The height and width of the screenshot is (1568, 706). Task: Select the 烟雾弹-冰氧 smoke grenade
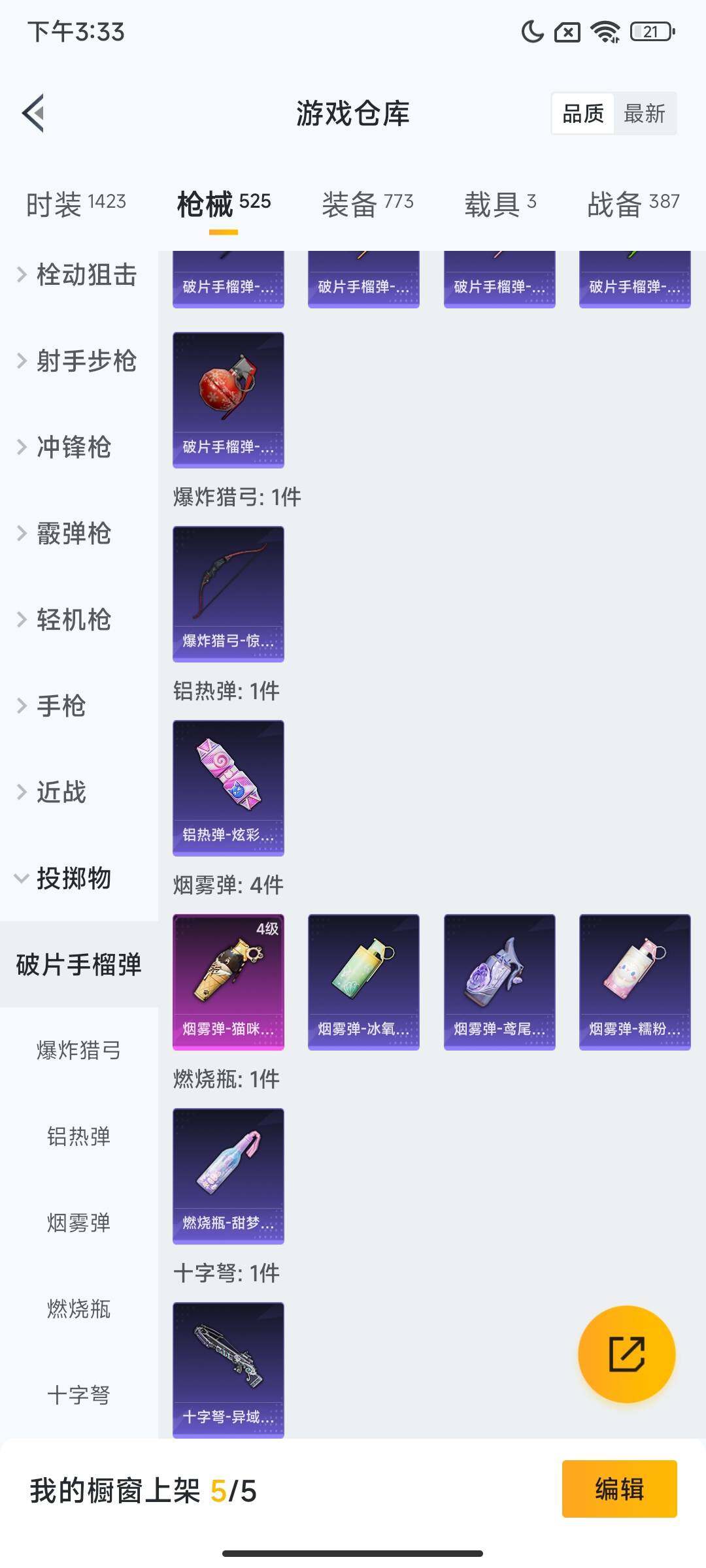click(364, 980)
